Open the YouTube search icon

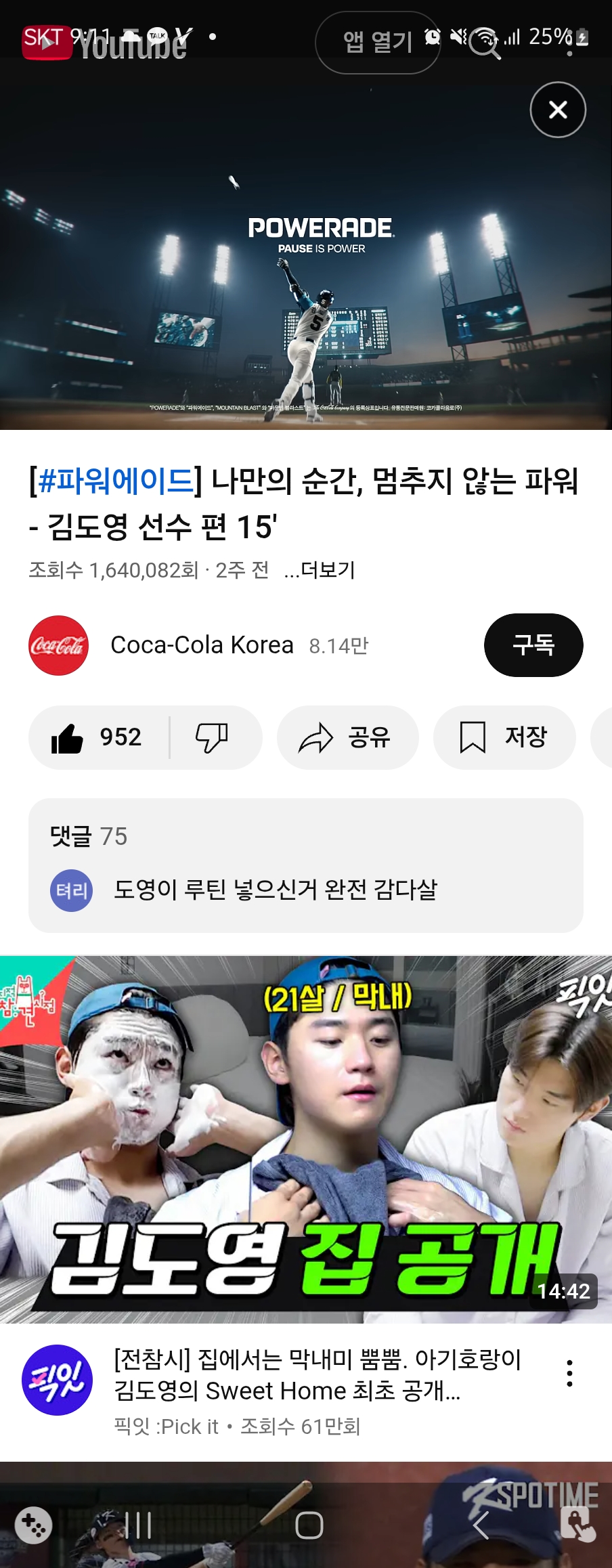485,43
